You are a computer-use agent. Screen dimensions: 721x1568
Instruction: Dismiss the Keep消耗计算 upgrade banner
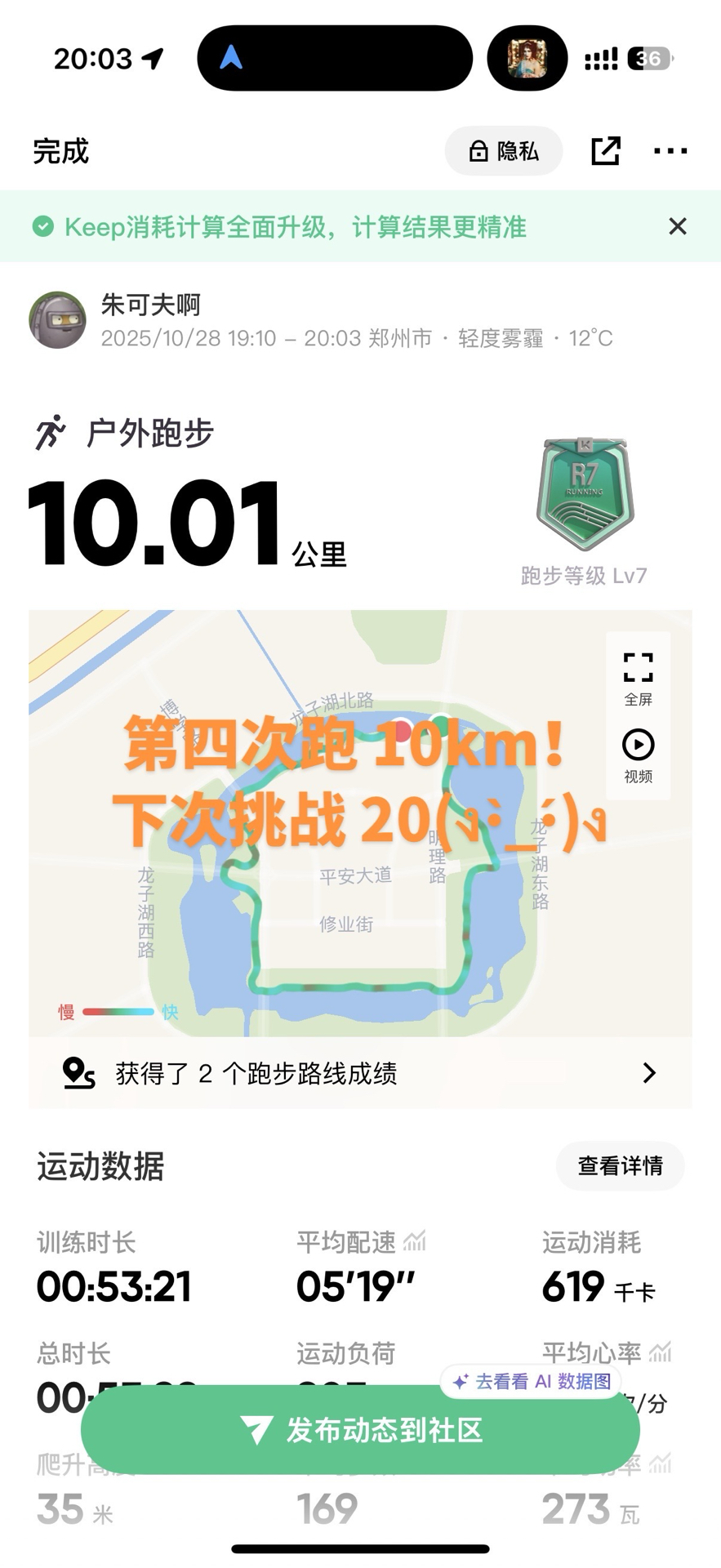pyautogui.click(x=678, y=226)
